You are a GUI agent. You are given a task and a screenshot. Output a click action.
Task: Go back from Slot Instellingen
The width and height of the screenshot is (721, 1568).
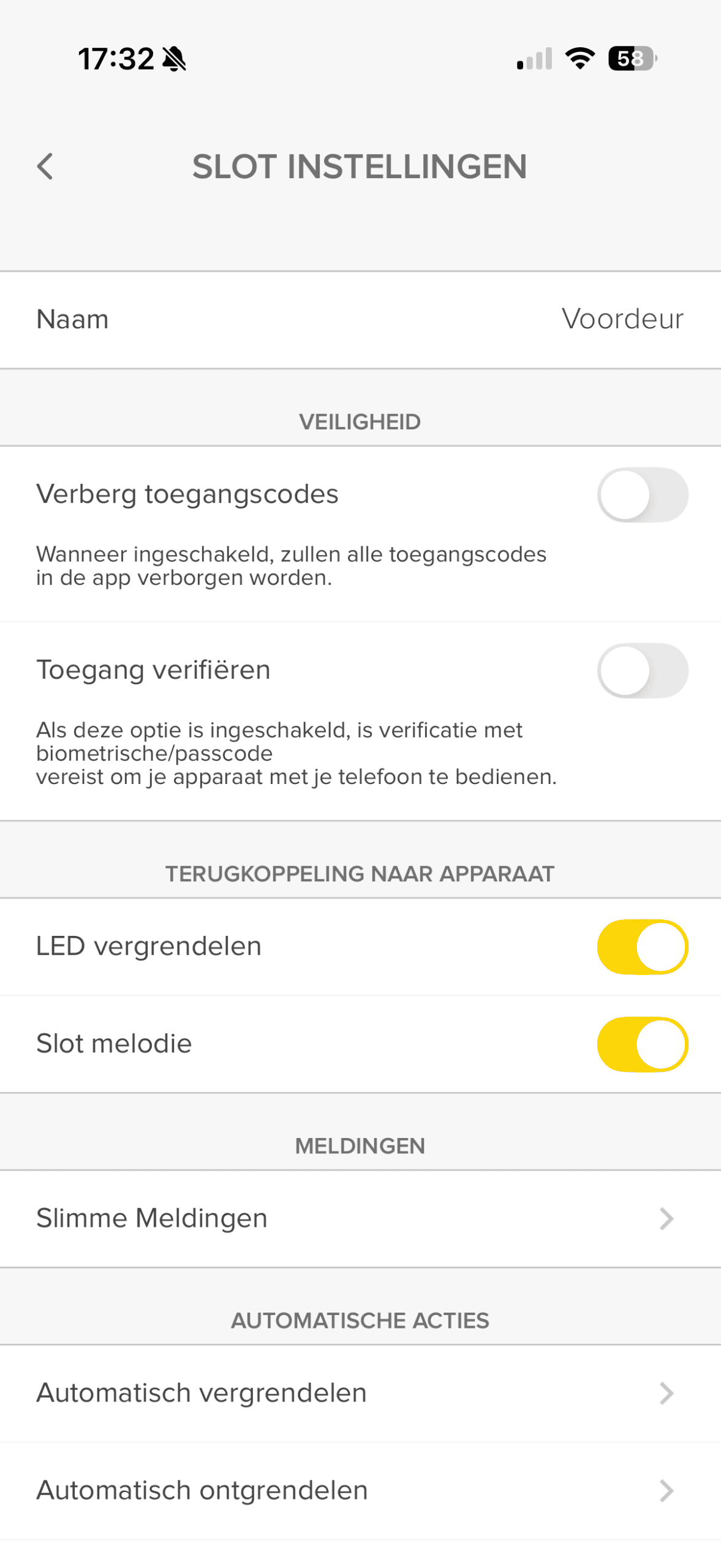tap(45, 166)
